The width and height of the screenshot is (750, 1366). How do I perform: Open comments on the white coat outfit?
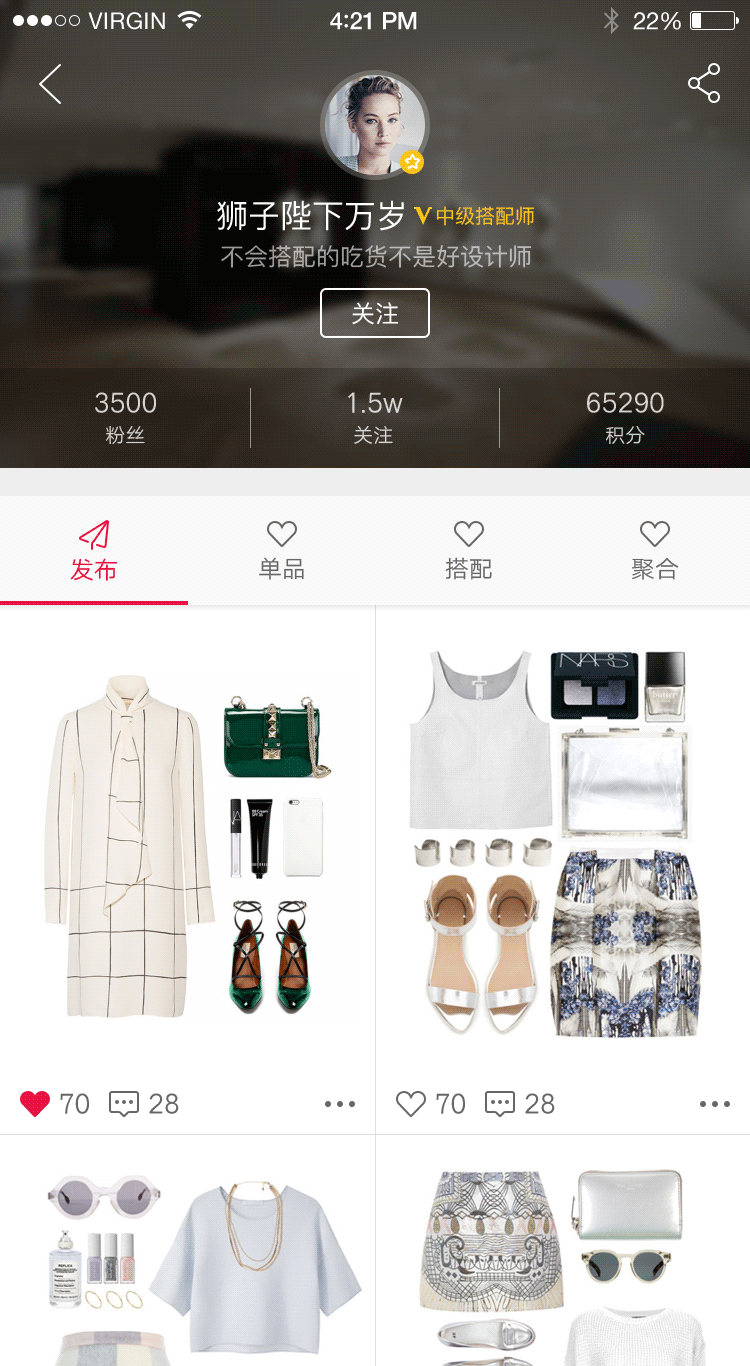[124, 1104]
